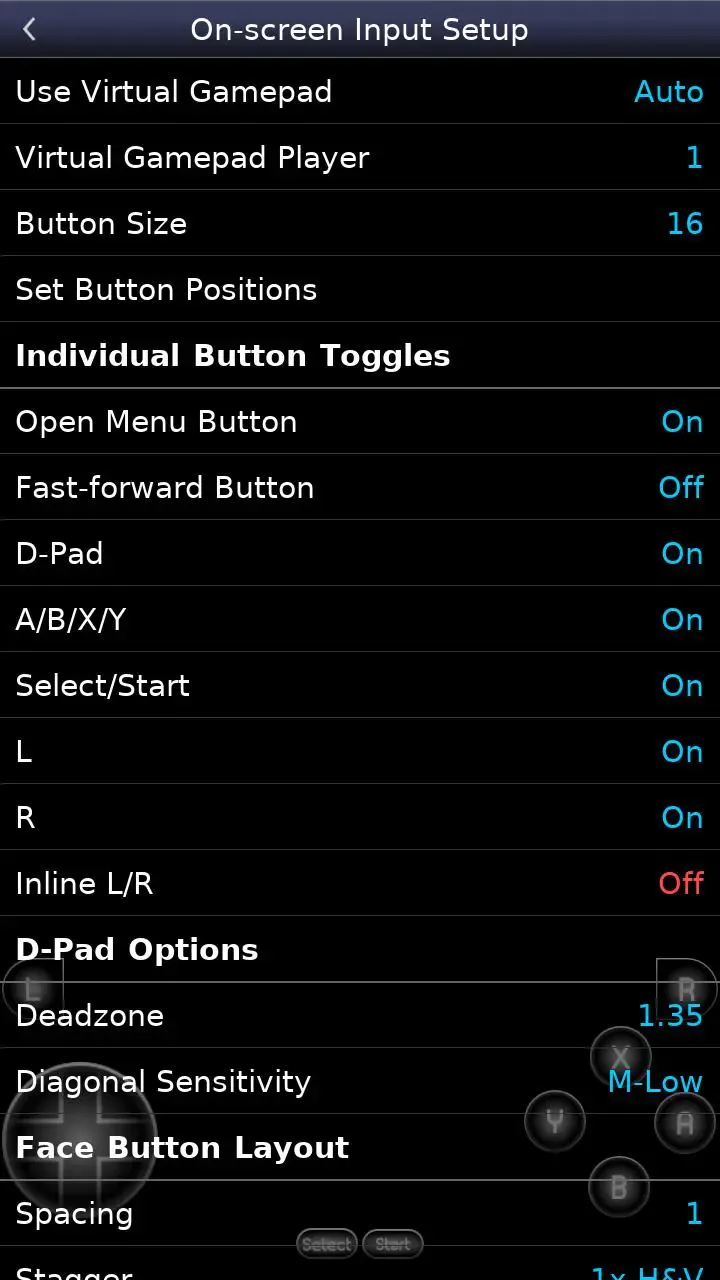Select the Deadzone setting row
Image resolution: width=720 pixels, height=1280 pixels.
pos(360,1015)
